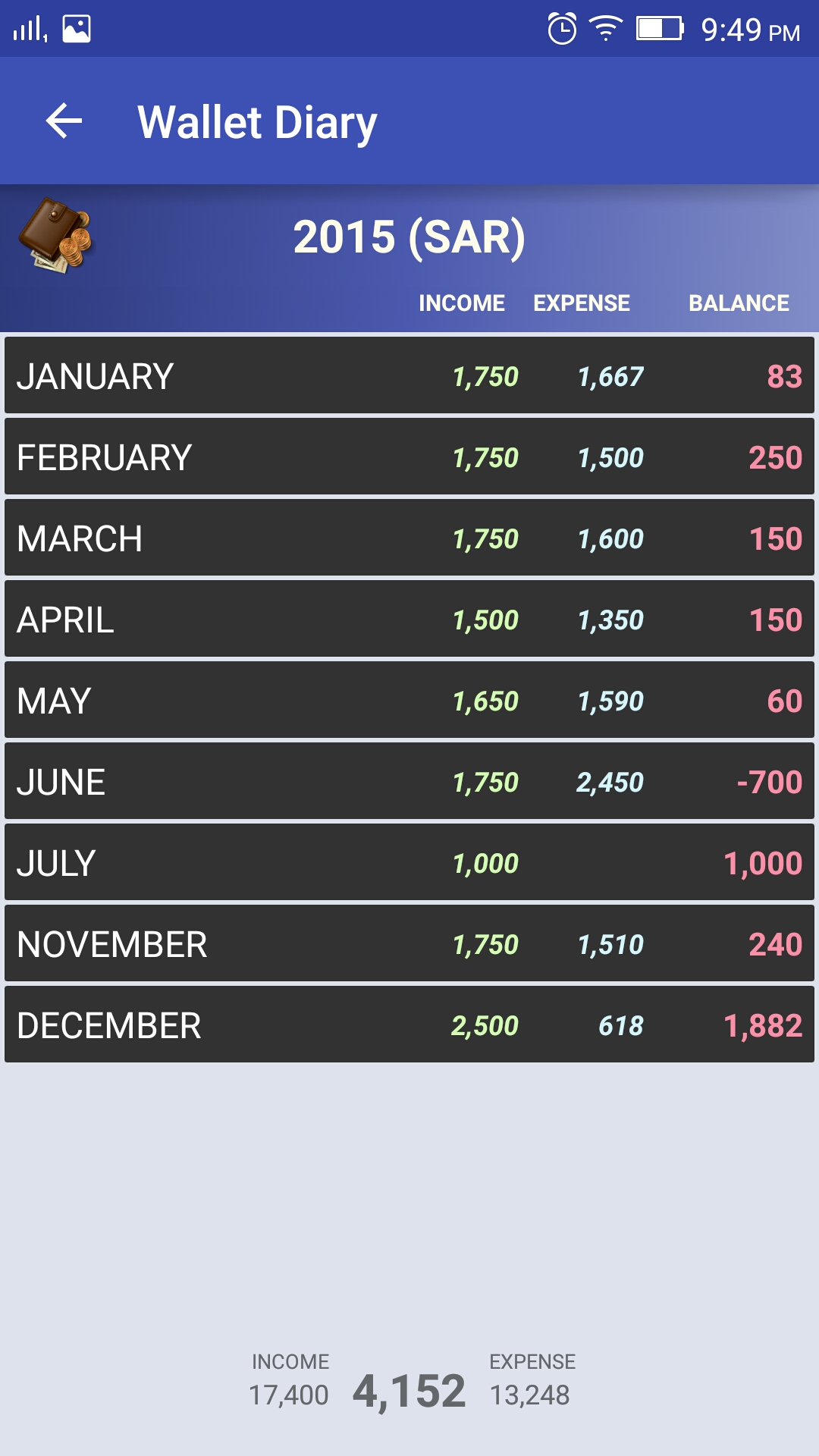Tap the December row

pos(409,1025)
